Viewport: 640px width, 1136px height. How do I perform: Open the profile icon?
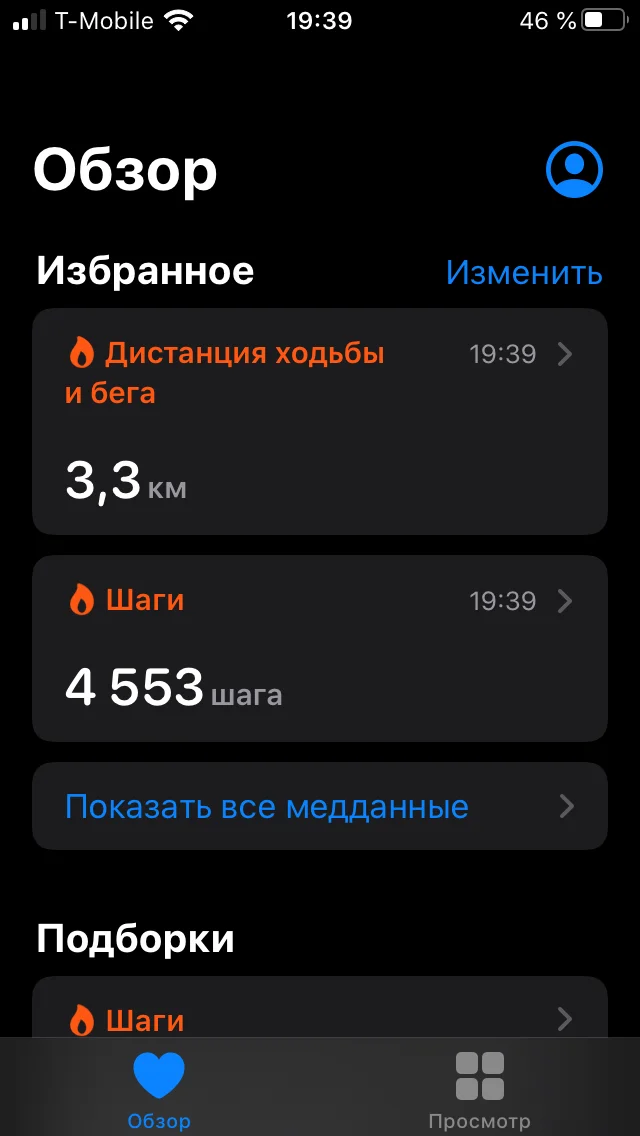click(574, 170)
